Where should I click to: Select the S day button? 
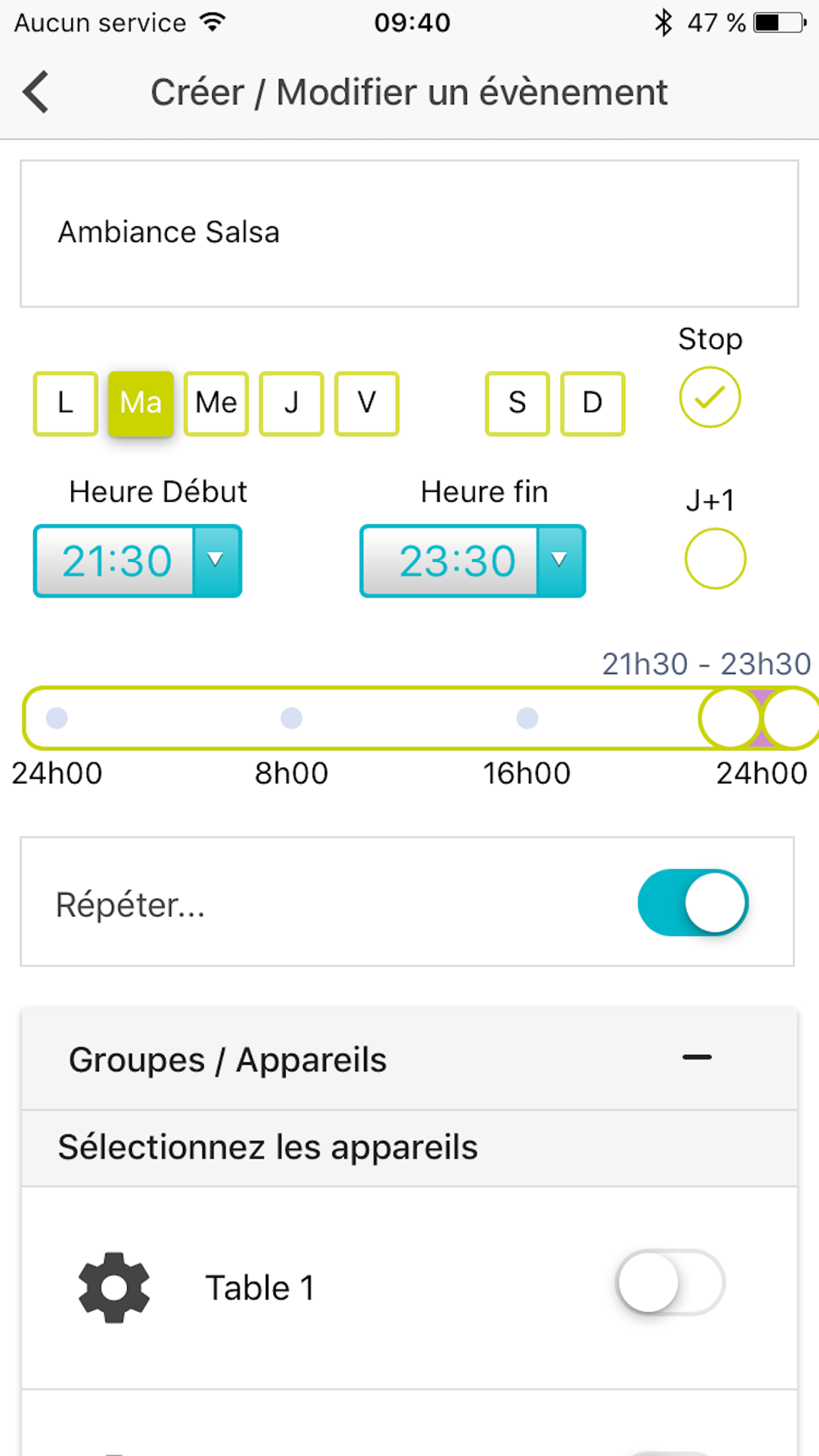pyautogui.click(x=517, y=403)
